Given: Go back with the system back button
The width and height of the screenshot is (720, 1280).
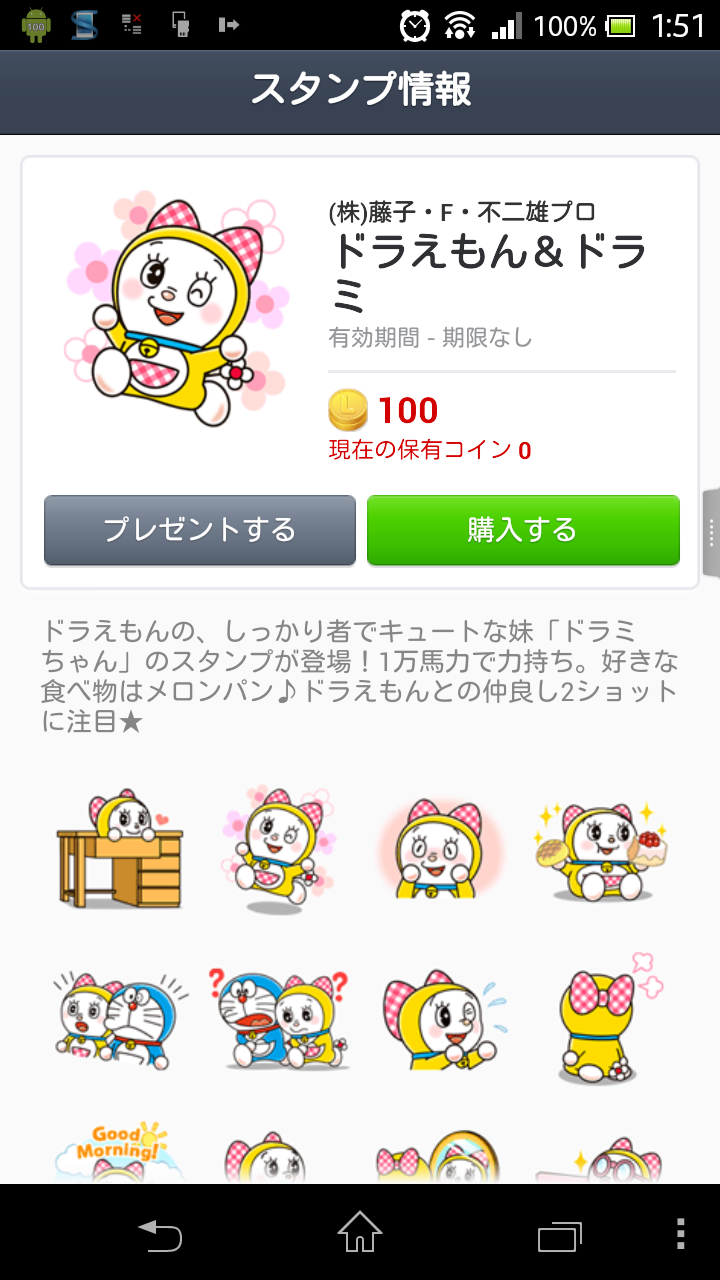Looking at the screenshot, I should coord(160,1234).
